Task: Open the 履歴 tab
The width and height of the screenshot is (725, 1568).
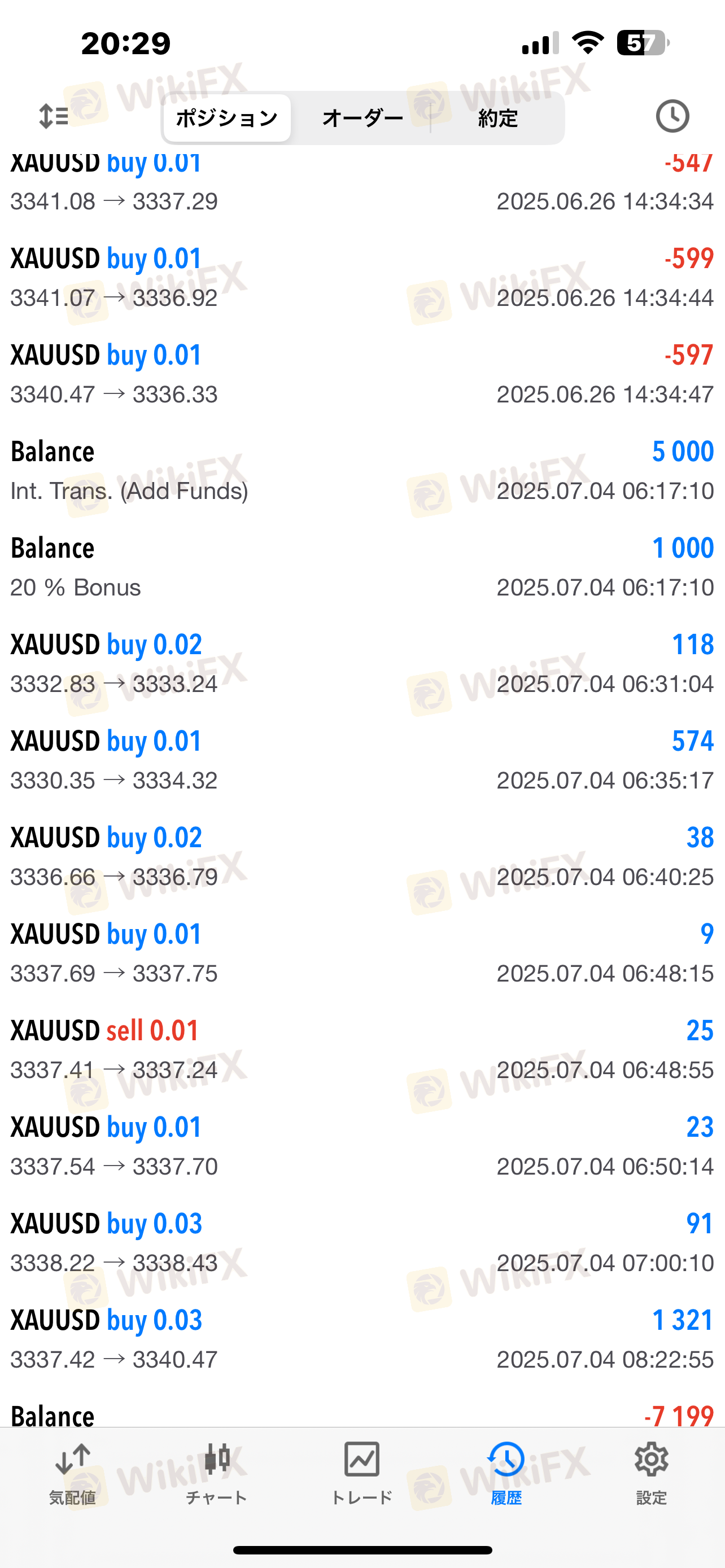Action: click(x=506, y=1472)
